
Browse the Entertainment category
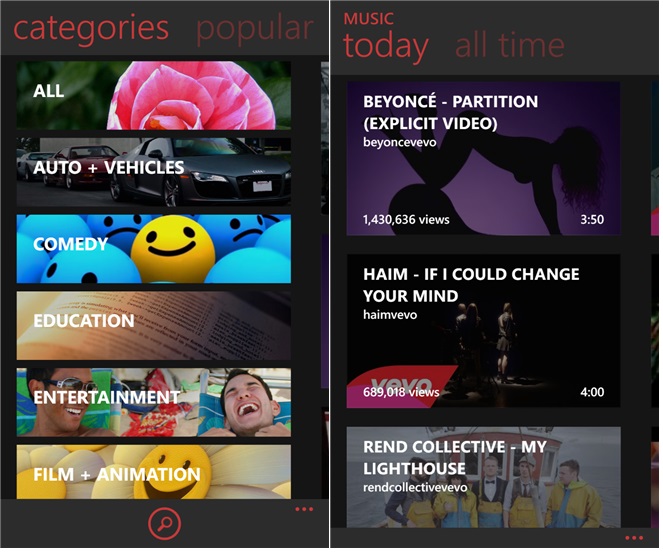(154, 403)
